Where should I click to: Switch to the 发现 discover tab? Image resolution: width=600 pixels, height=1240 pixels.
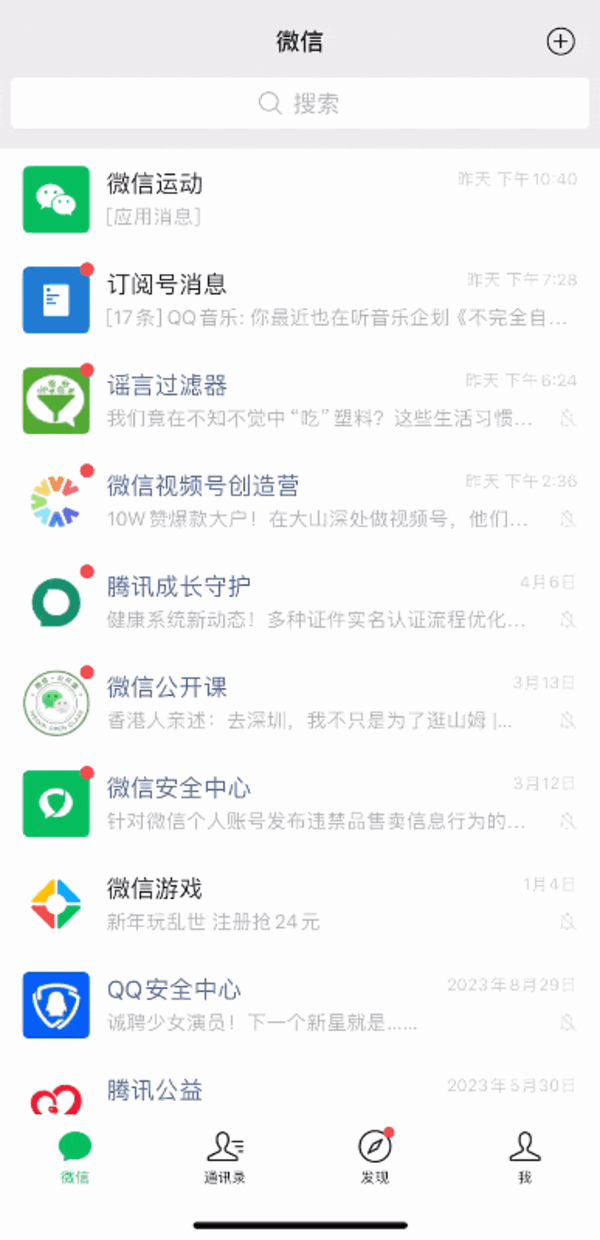tap(375, 1157)
